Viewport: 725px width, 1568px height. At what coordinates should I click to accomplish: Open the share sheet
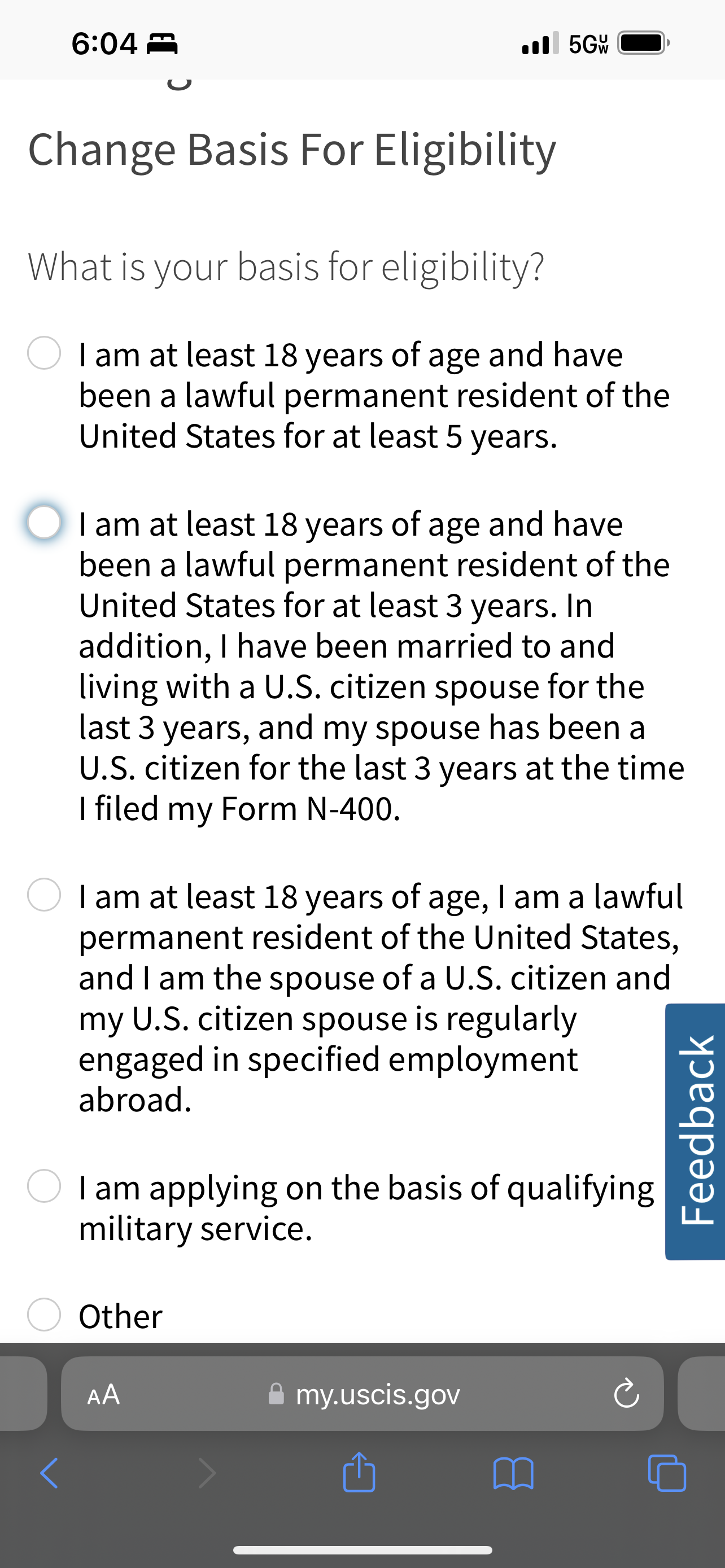[359, 1472]
